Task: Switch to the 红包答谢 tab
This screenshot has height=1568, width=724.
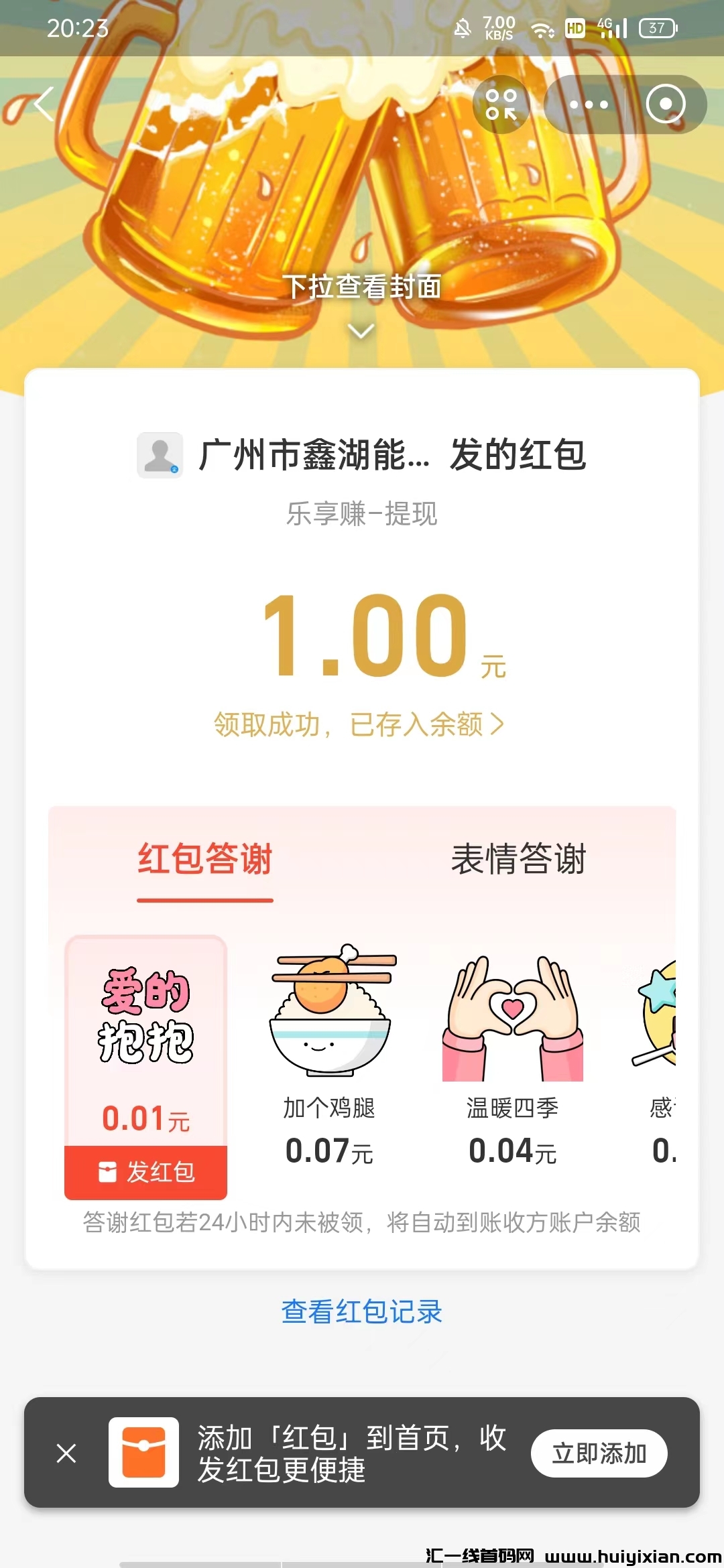Action: pos(205,859)
